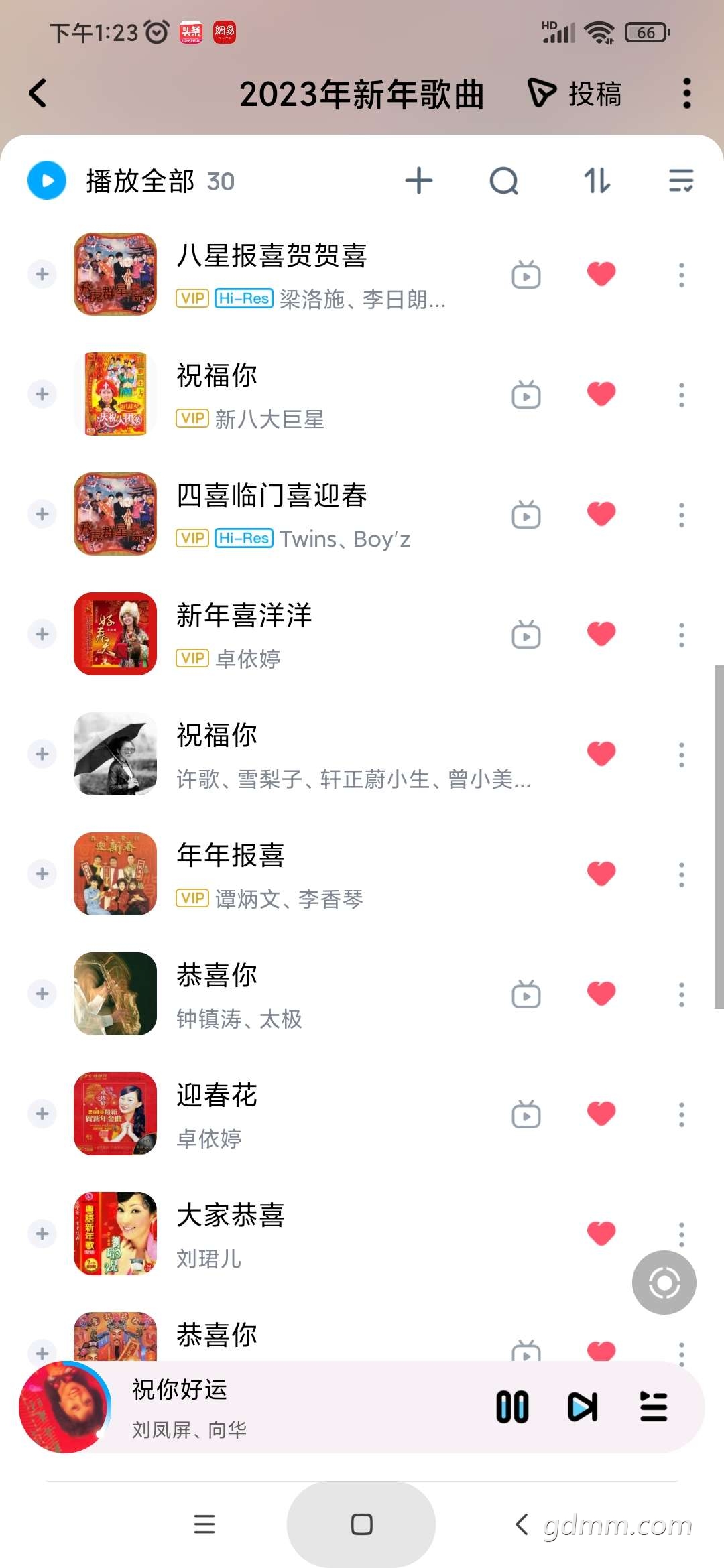Open the now-playing cover of 祝你好运
Viewport: 724px width, 1568px height.
pos(65,1407)
